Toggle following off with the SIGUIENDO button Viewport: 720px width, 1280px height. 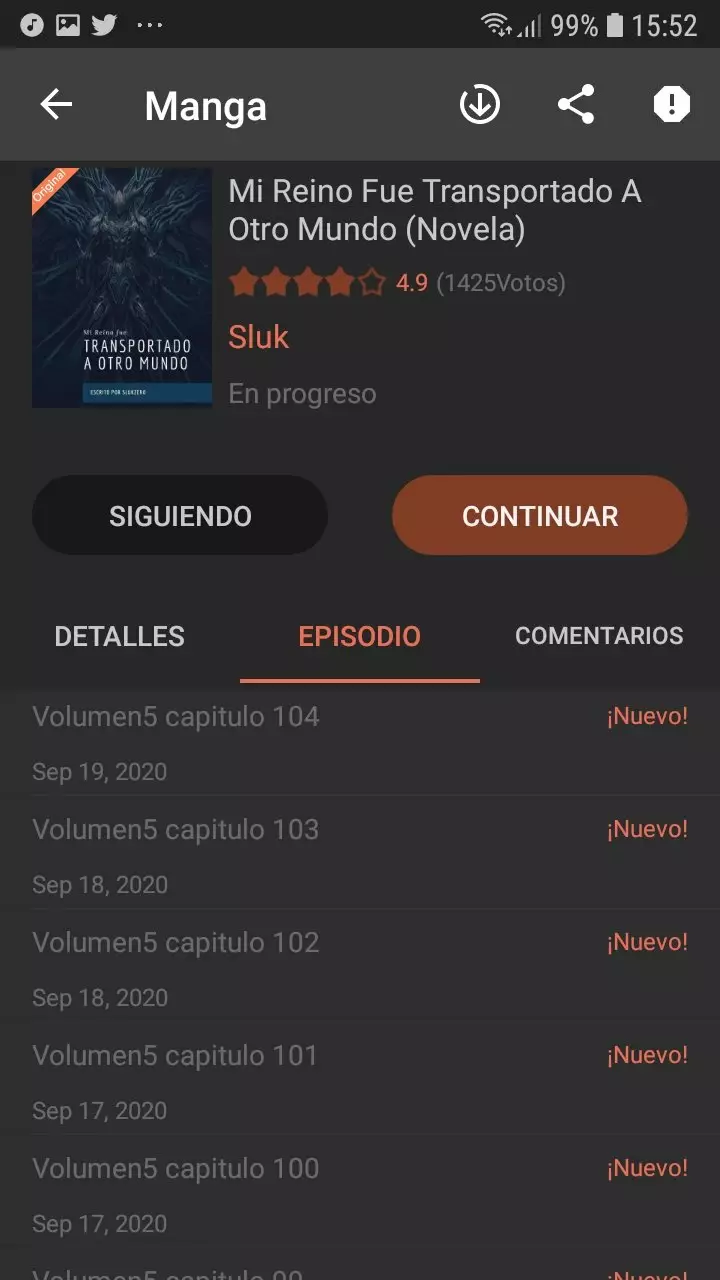(x=179, y=515)
